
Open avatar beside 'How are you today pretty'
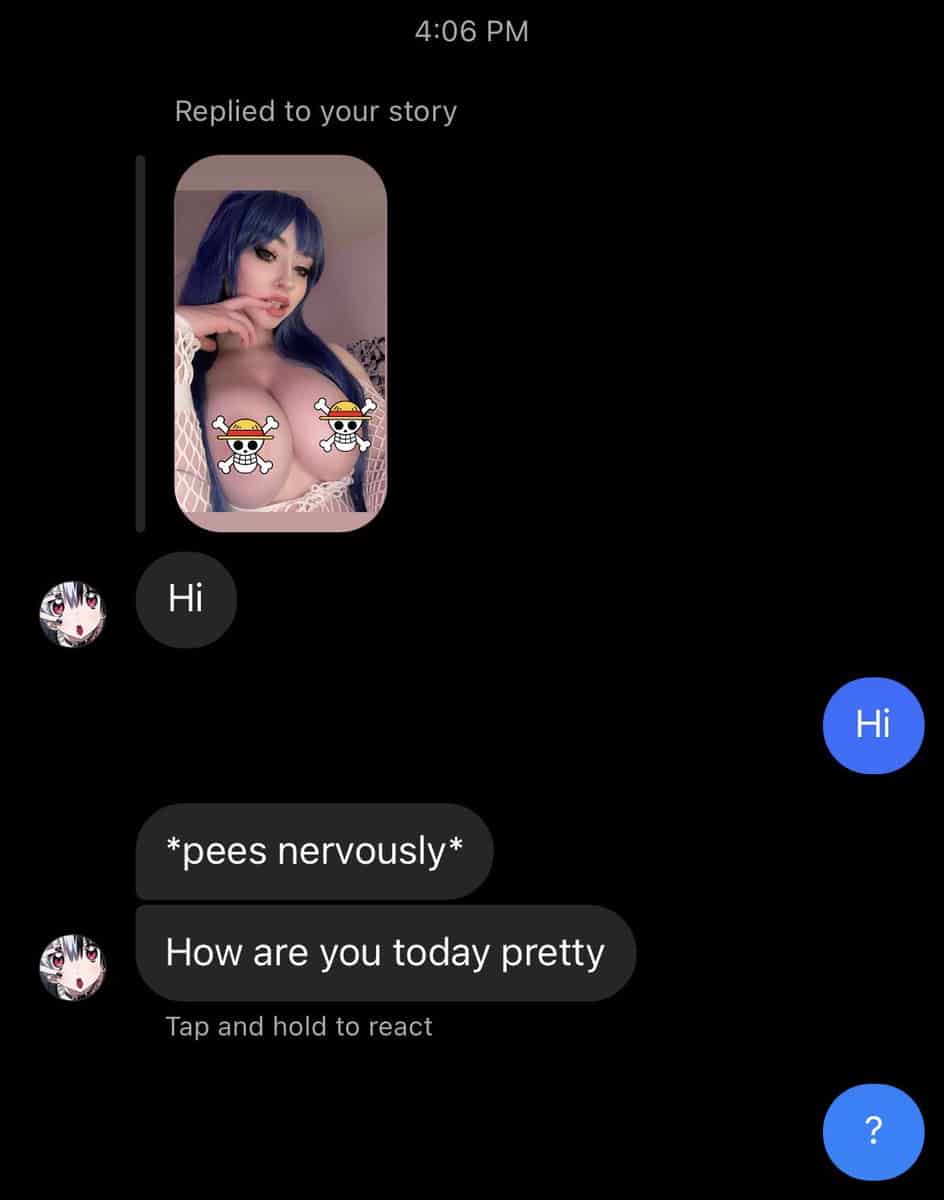click(71, 967)
